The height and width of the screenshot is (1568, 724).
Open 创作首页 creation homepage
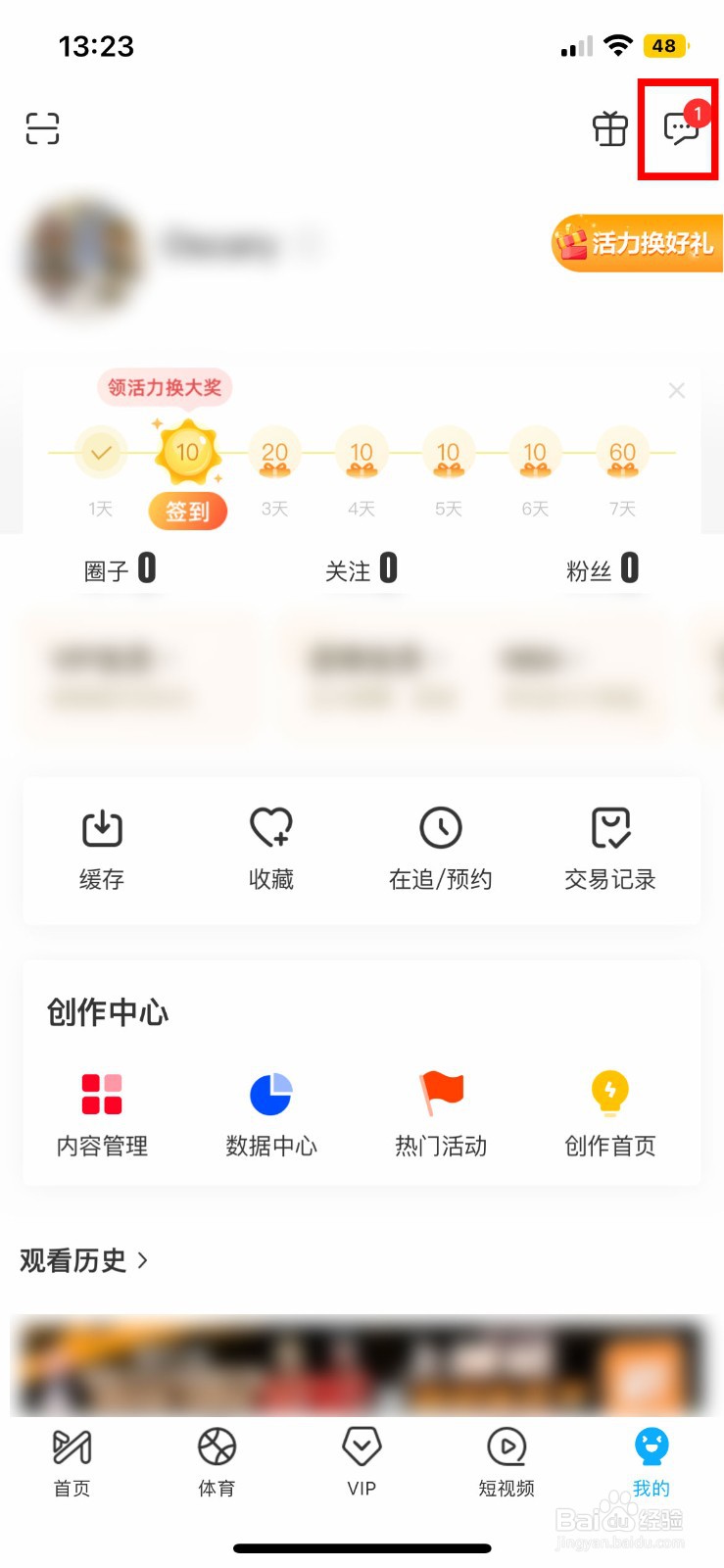click(x=609, y=1109)
